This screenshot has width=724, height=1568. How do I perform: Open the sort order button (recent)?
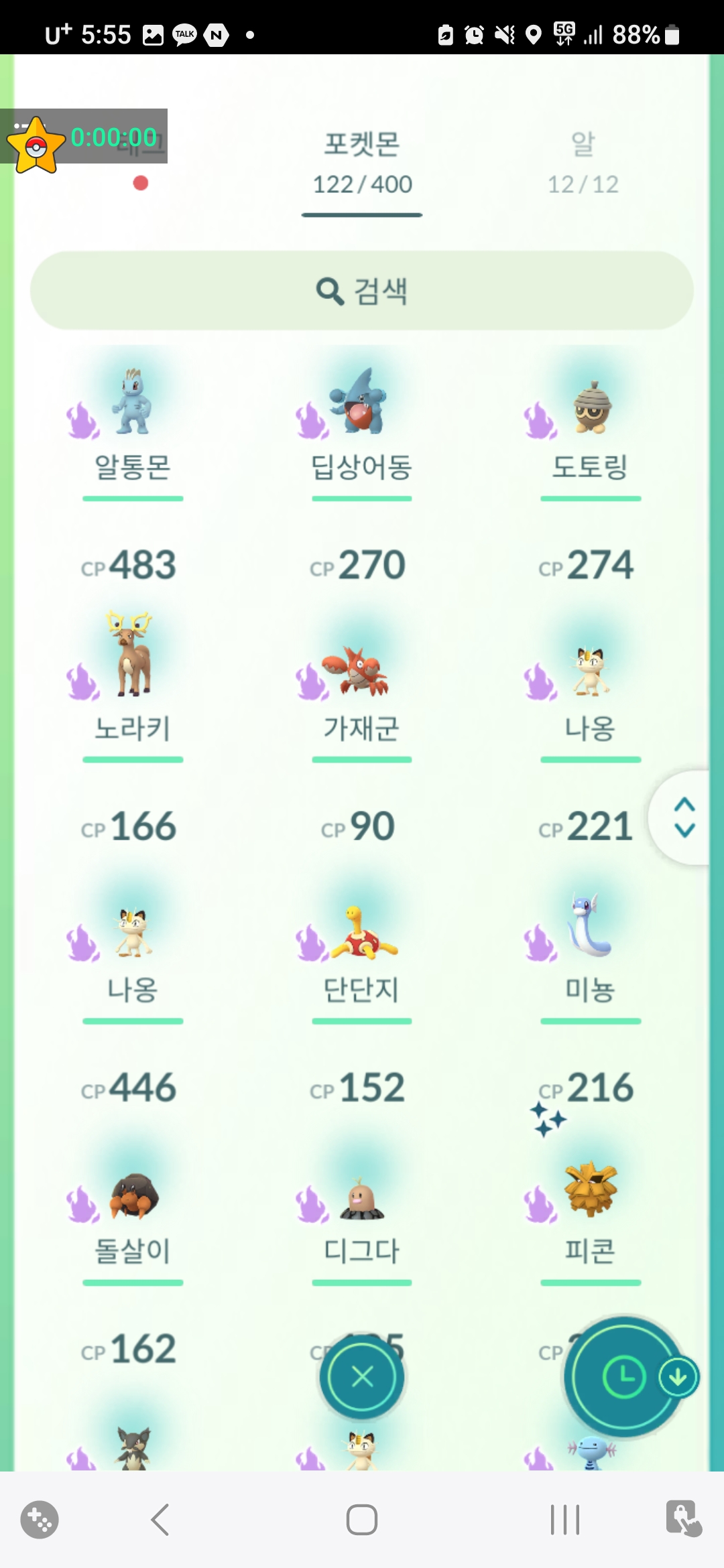tap(625, 1378)
